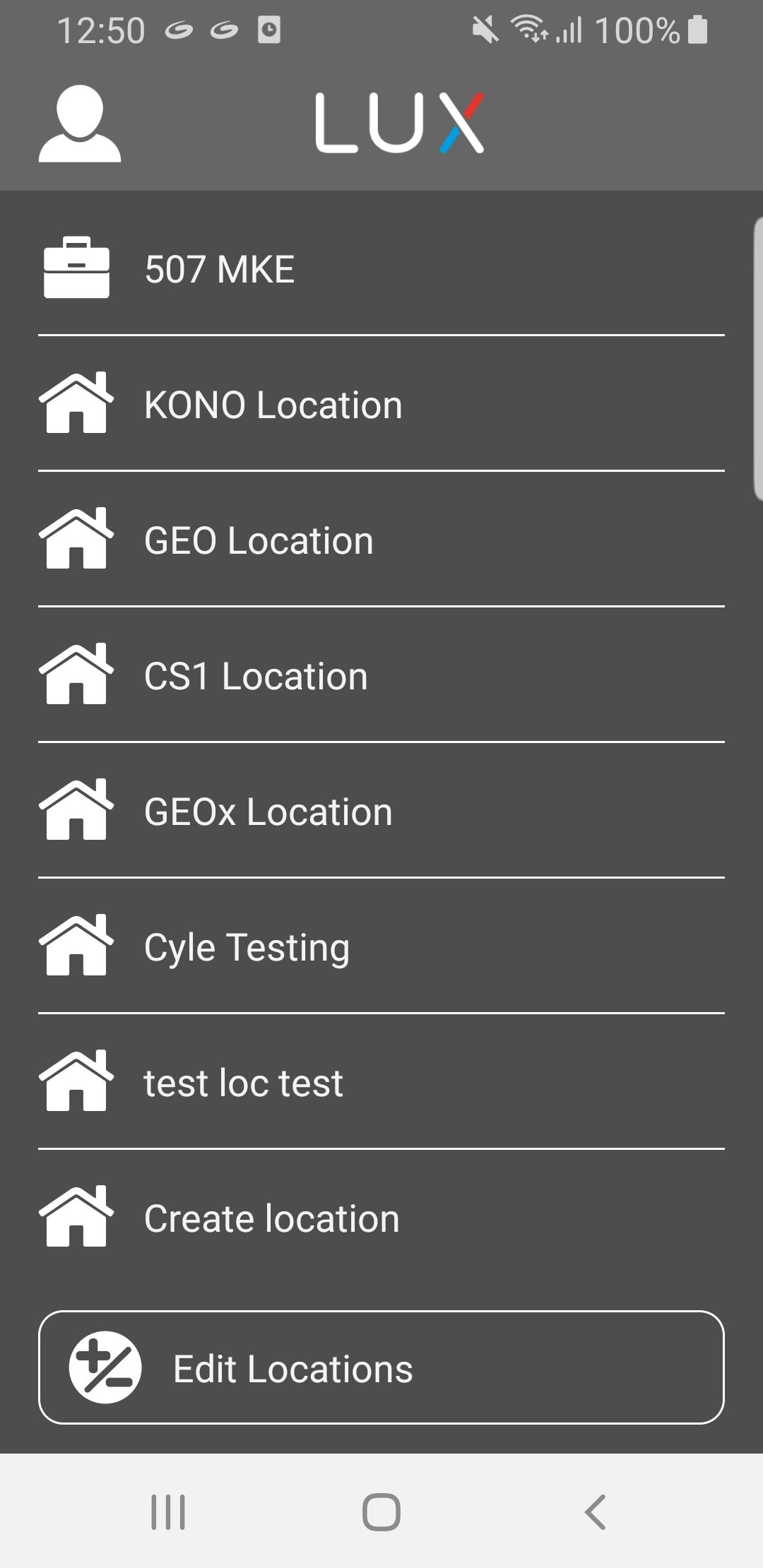Tap Create location
Viewport: 763px width, 1568px height.
pos(381,1218)
